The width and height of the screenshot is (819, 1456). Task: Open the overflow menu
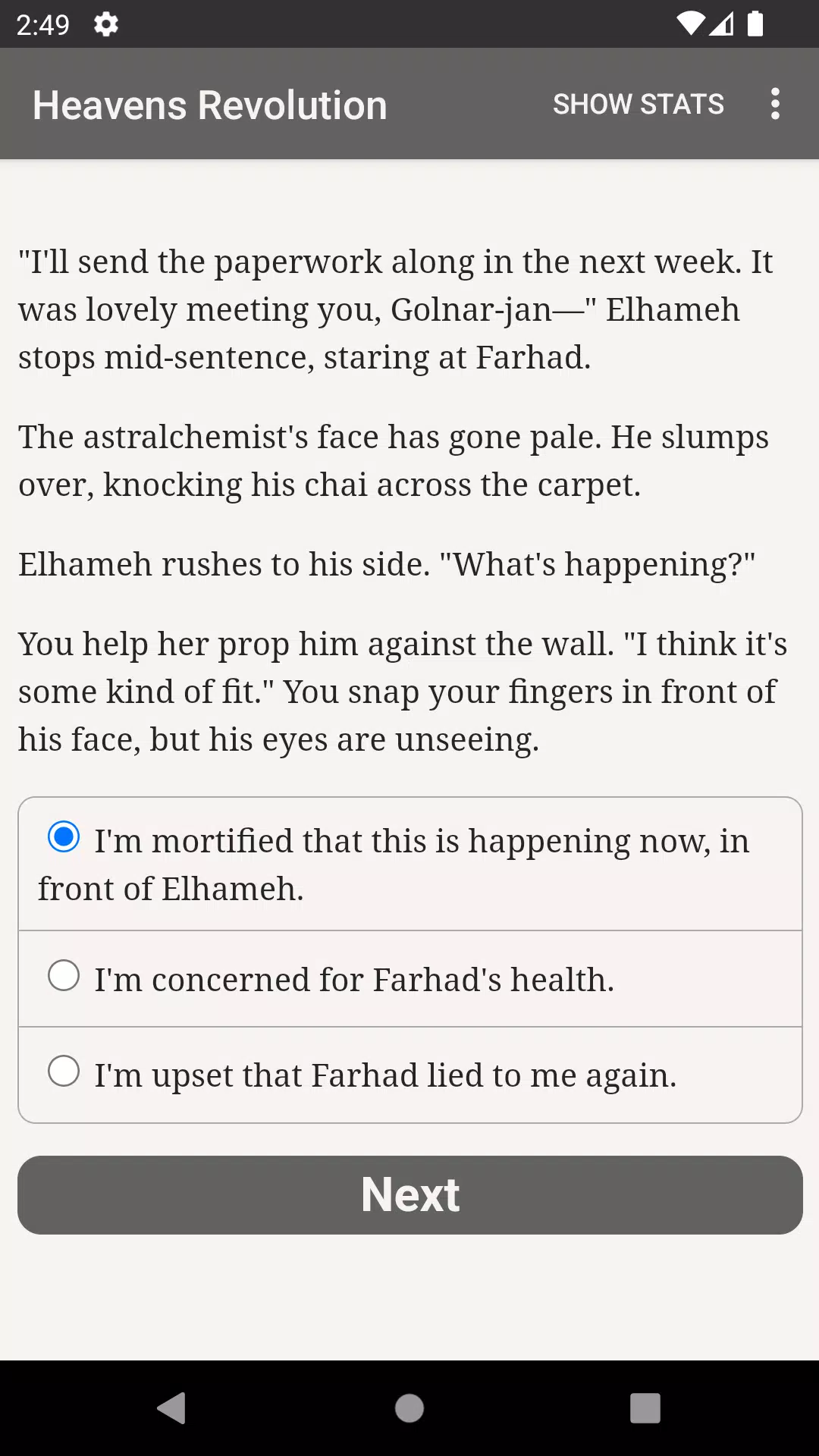[774, 104]
